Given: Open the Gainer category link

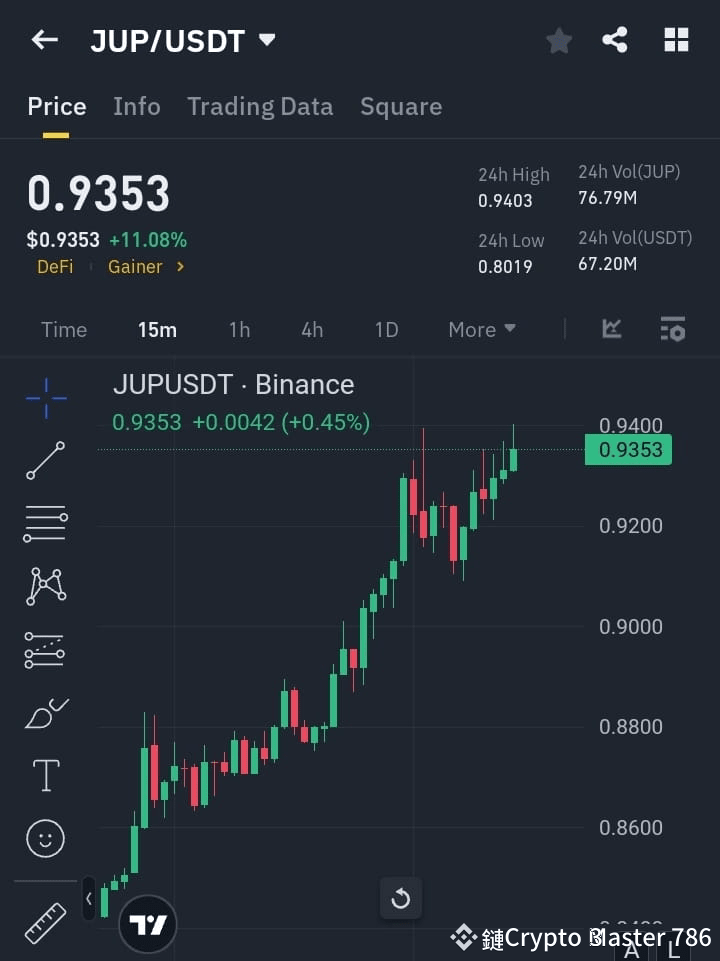Looking at the screenshot, I should click(136, 267).
